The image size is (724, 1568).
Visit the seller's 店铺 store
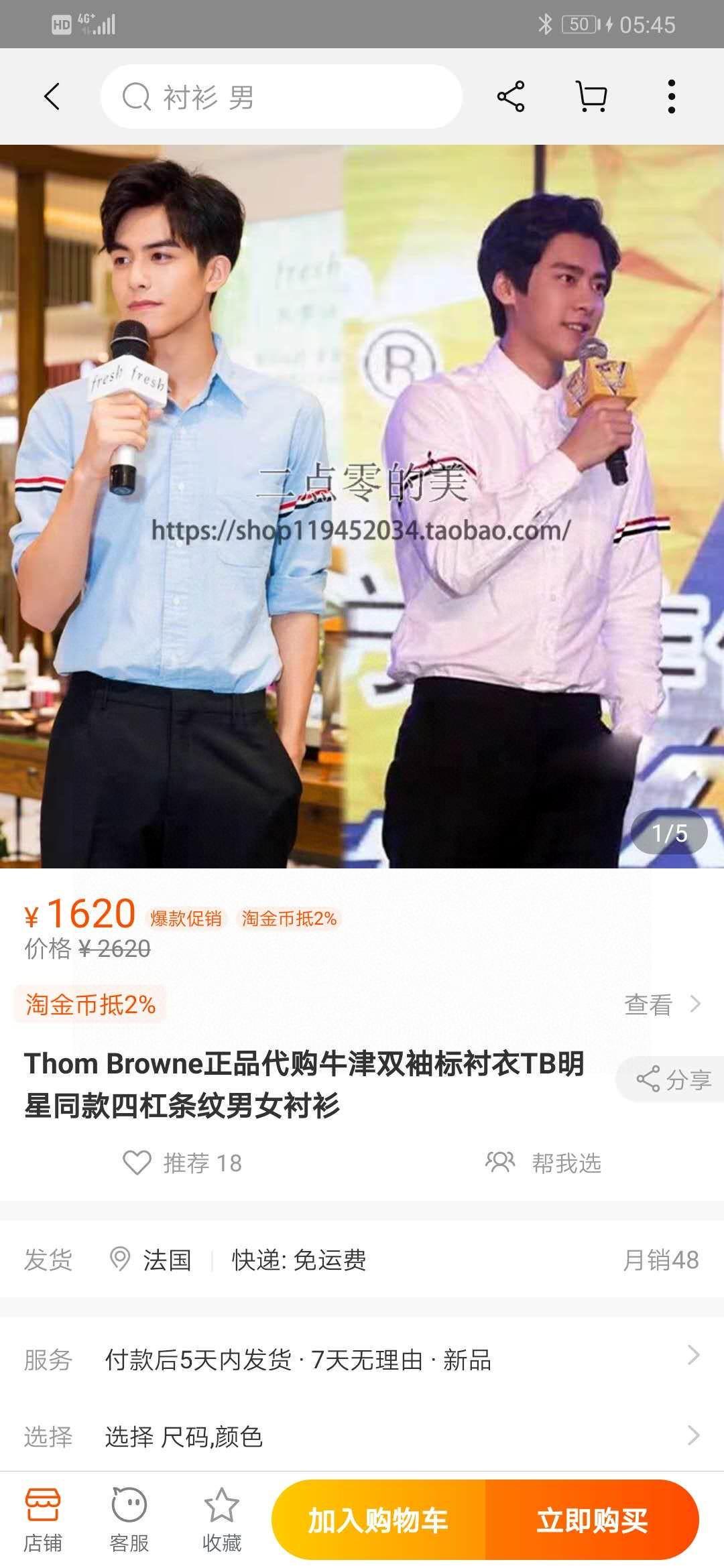pyautogui.click(x=43, y=1519)
